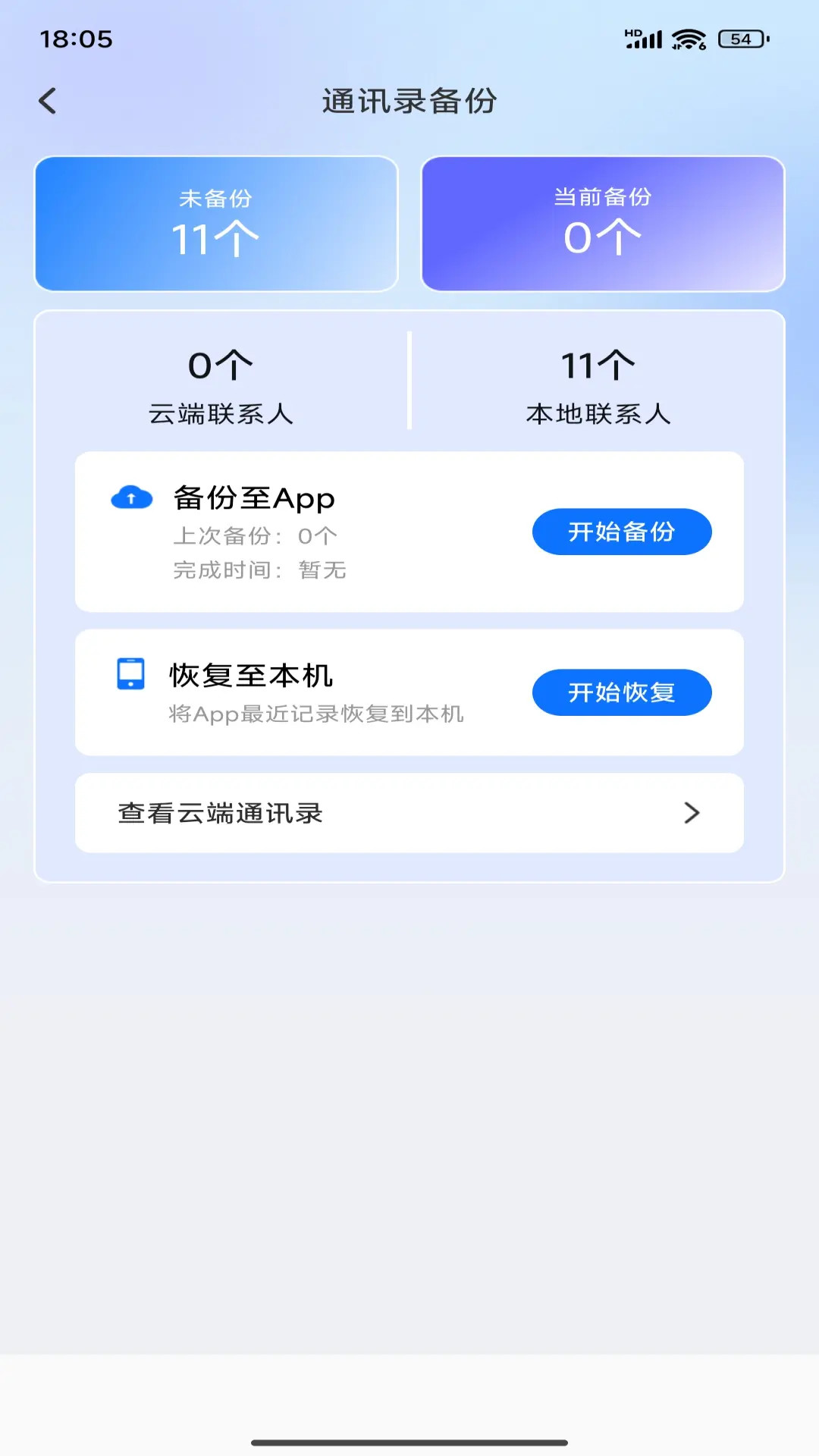The height and width of the screenshot is (1456, 819).
Task: Click the phone restore icon beside 恢复至本机
Action: (x=131, y=676)
